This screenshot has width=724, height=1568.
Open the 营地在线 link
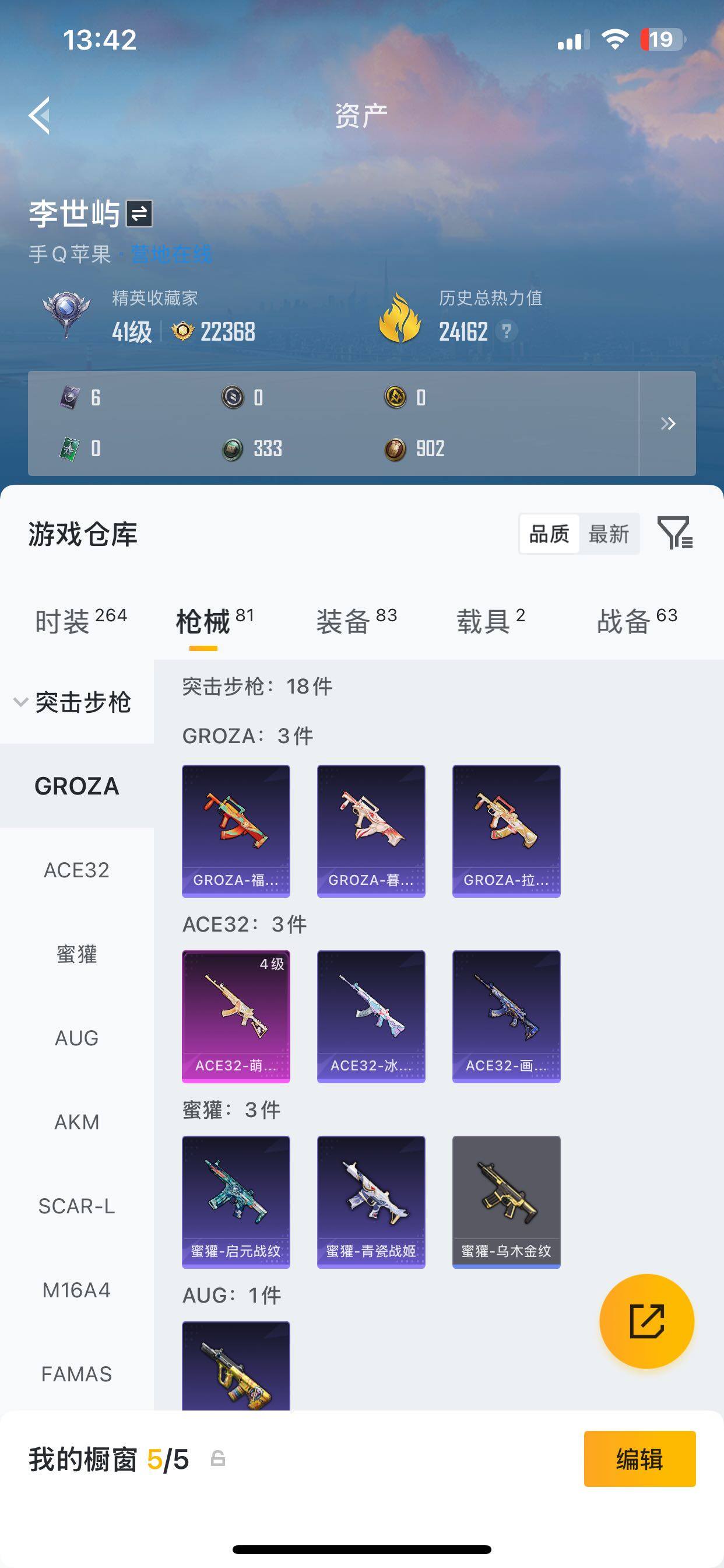(170, 255)
